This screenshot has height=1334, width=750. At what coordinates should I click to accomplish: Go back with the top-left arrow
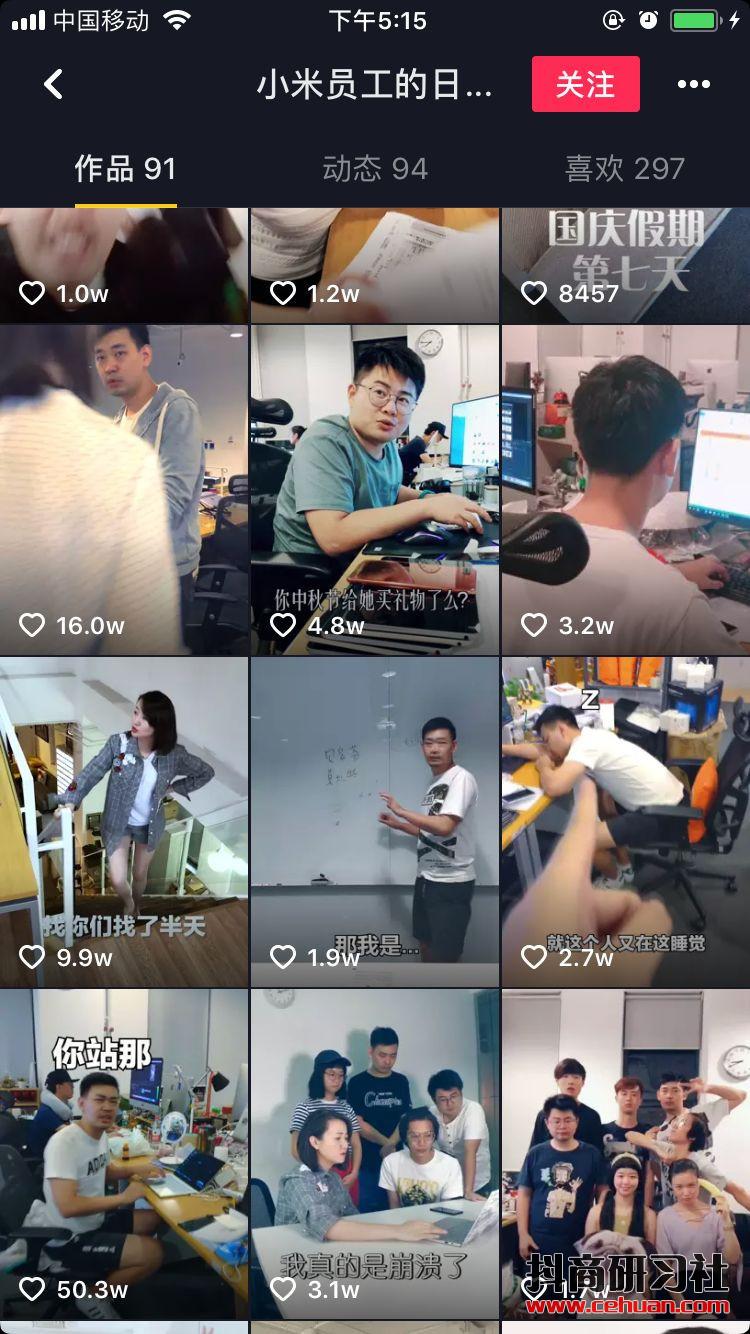tap(54, 85)
